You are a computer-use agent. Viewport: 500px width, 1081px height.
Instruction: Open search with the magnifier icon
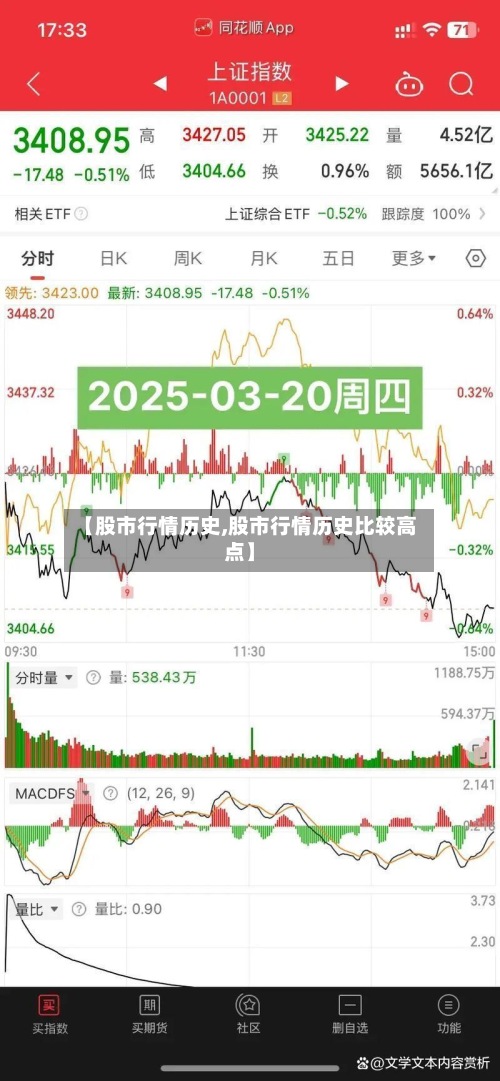pos(461,85)
